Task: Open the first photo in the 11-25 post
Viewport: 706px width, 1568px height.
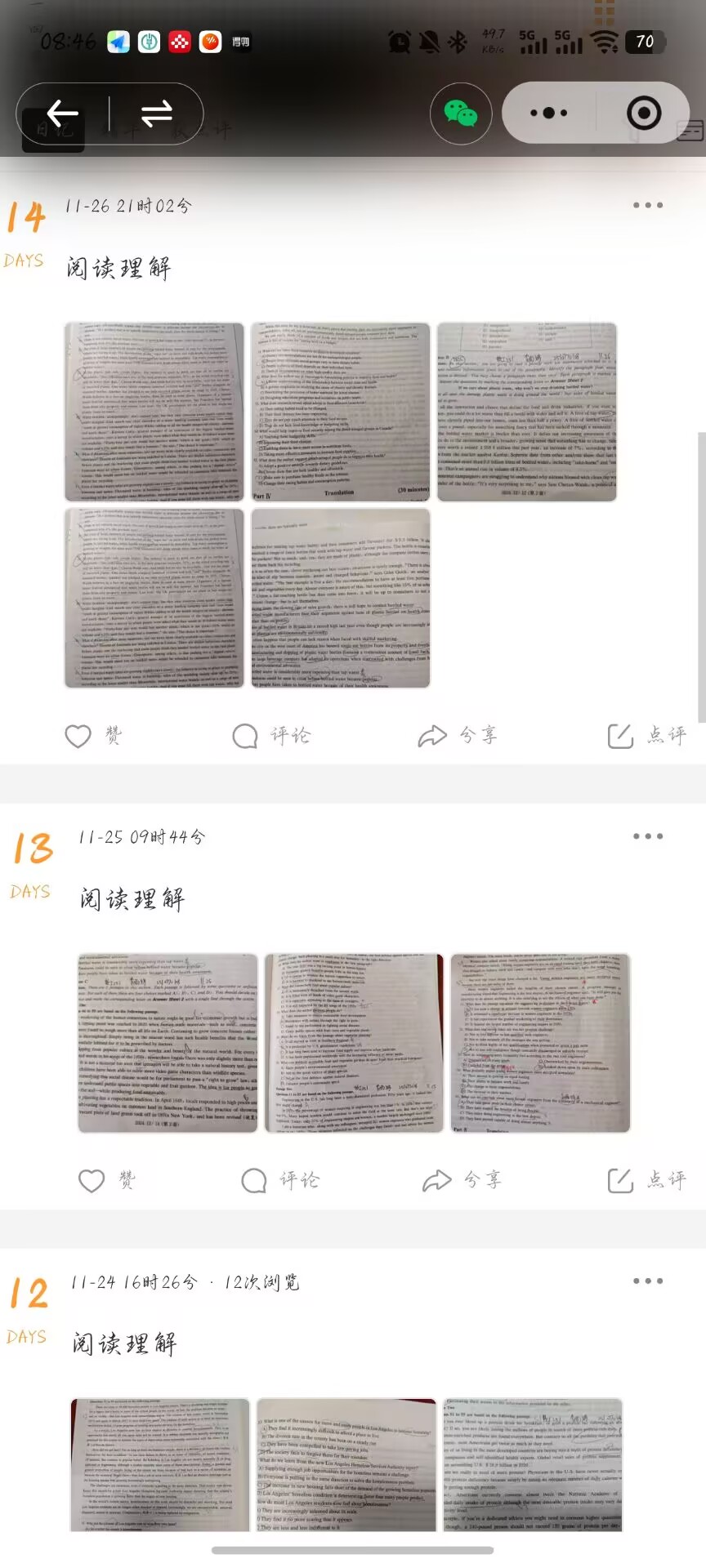Action: 168,1043
